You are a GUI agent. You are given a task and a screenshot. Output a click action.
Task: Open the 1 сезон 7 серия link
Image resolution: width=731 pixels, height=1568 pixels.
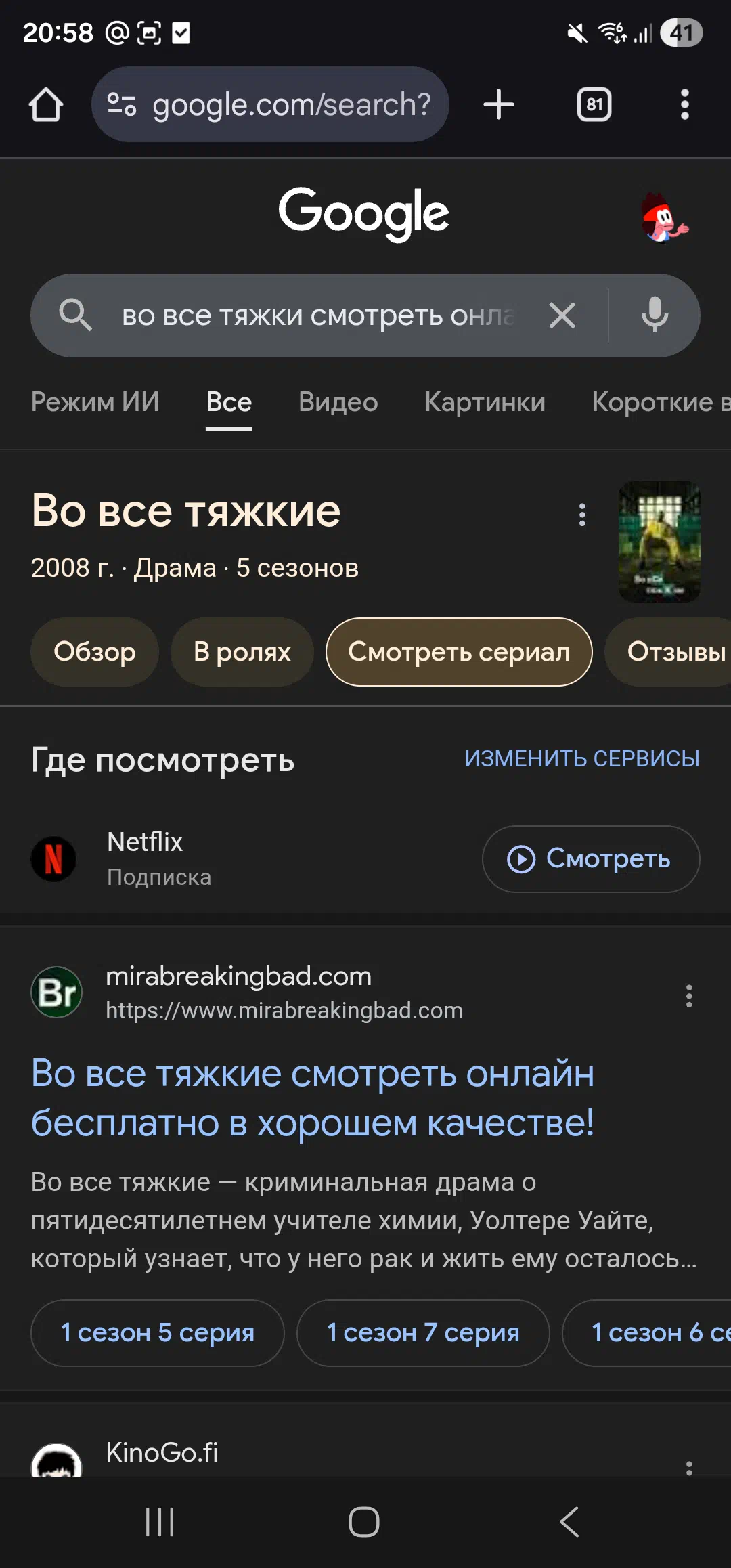(x=423, y=1333)
